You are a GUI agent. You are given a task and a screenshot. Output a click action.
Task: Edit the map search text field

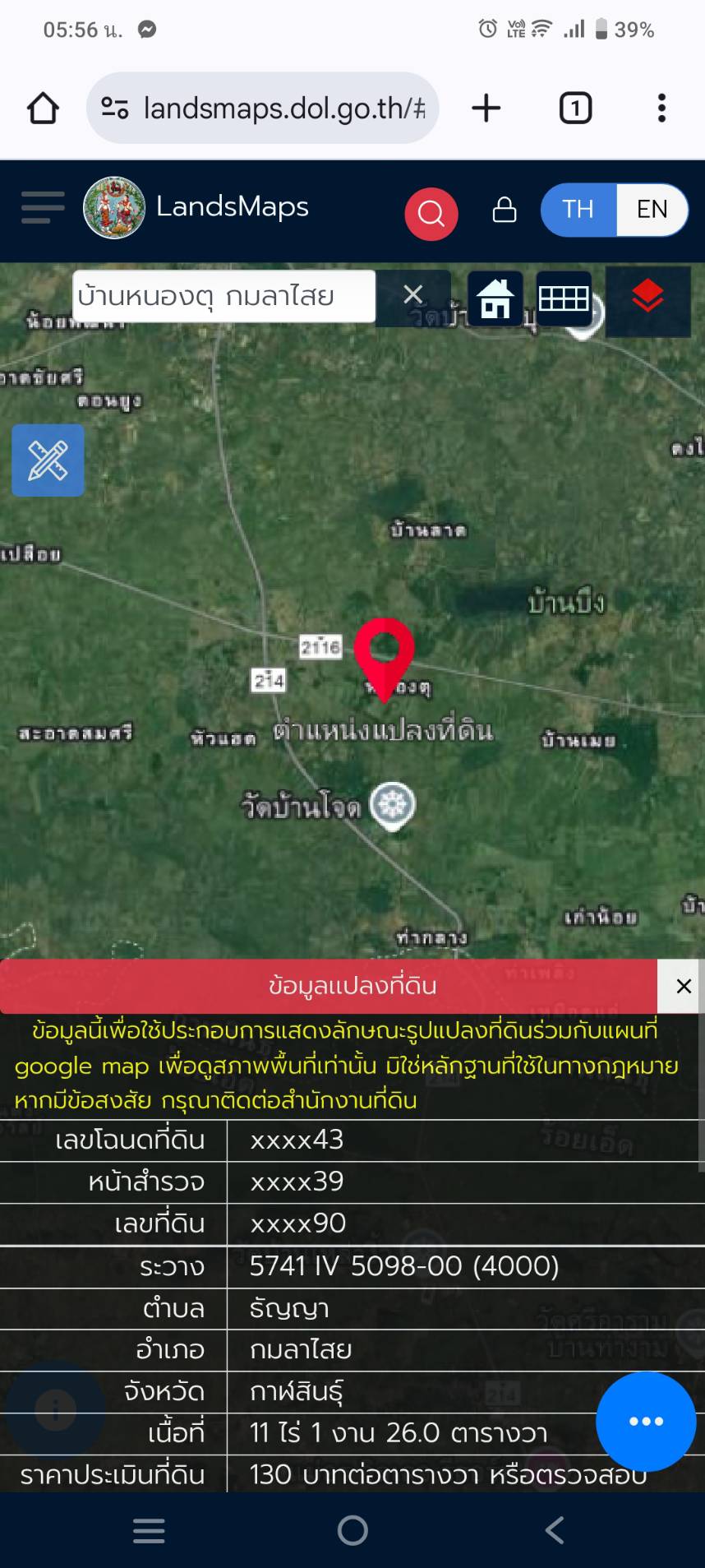pyautogui.click(x=224, y=296)
